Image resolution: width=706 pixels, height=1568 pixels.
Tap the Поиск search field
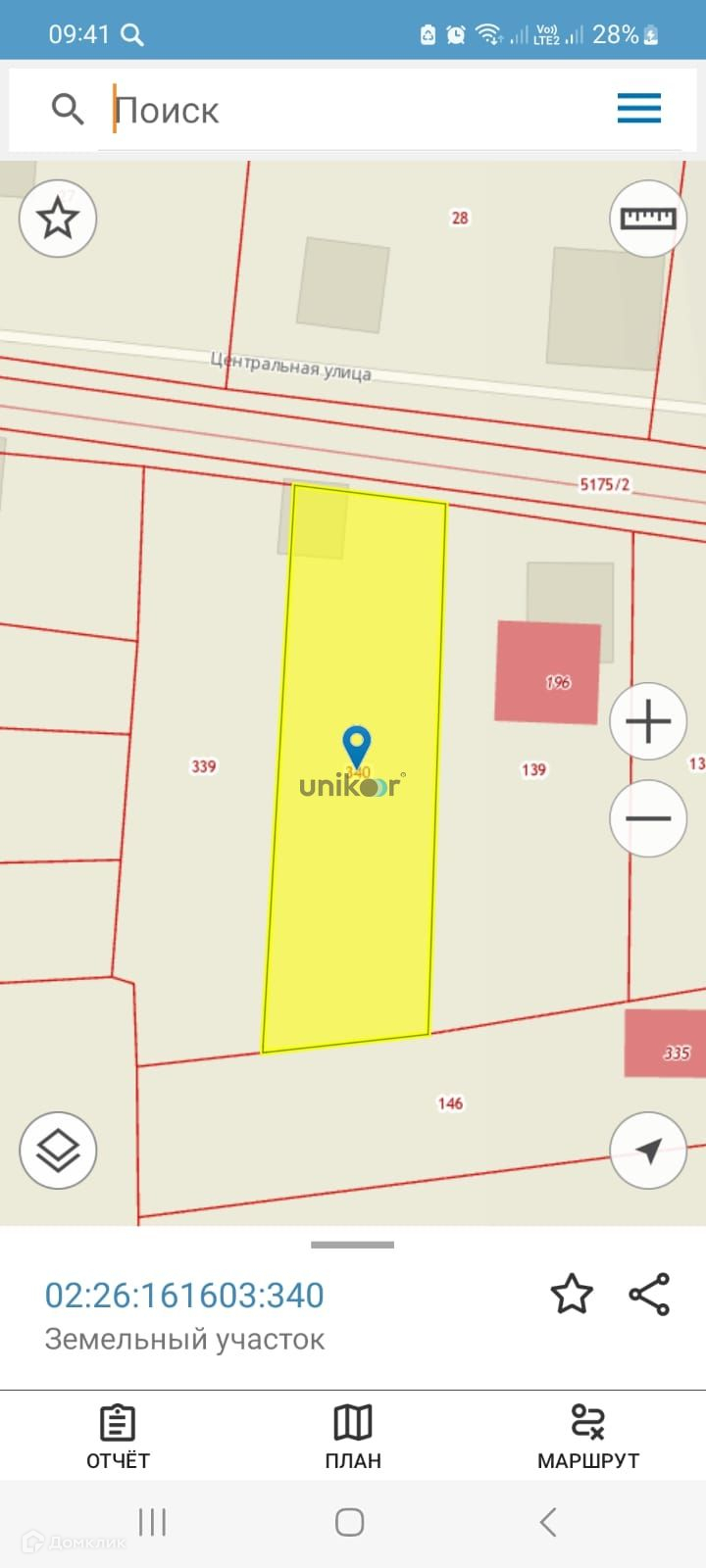(x=343, y=109)
